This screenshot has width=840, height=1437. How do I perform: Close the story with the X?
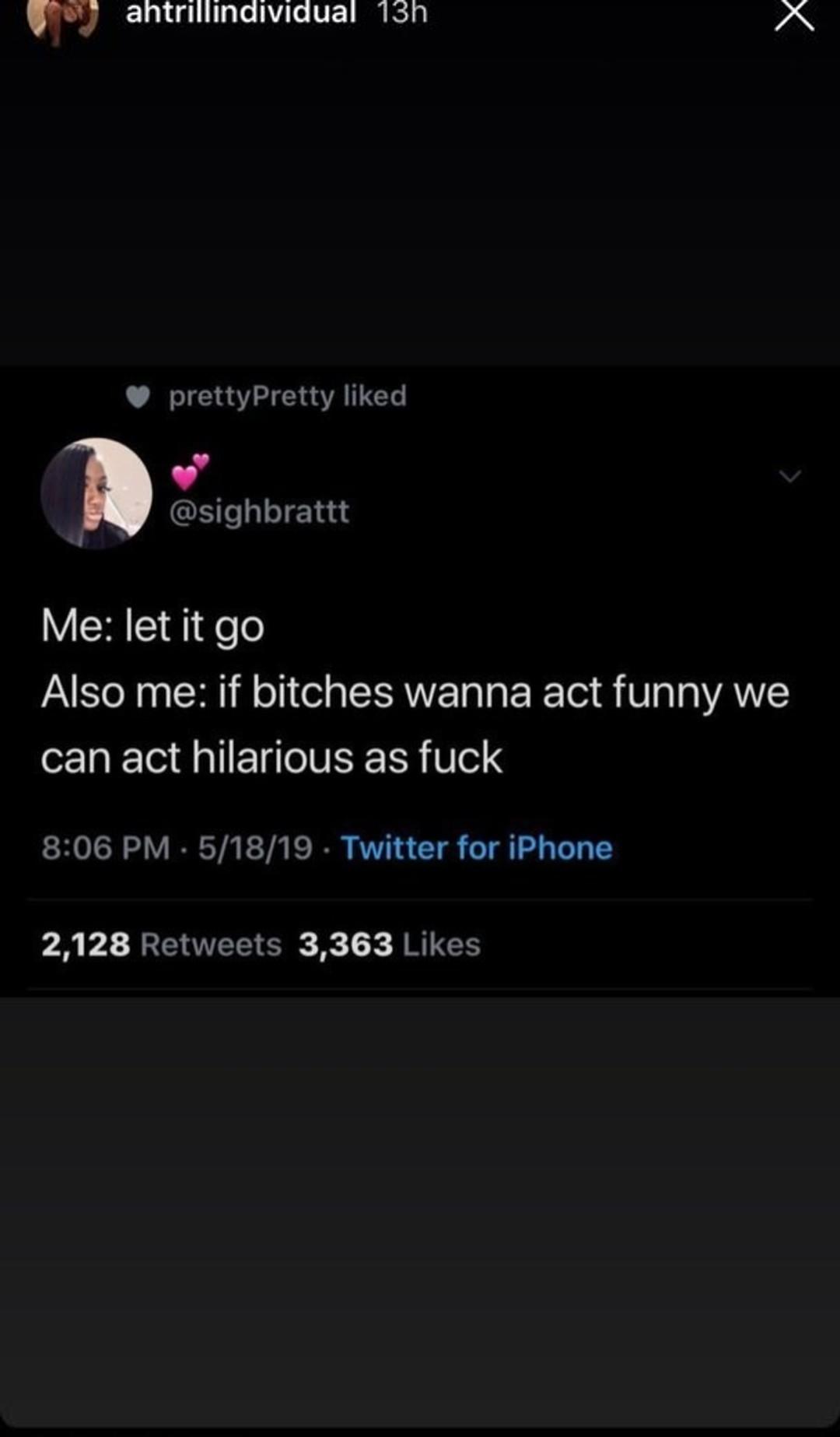(794, 13)
